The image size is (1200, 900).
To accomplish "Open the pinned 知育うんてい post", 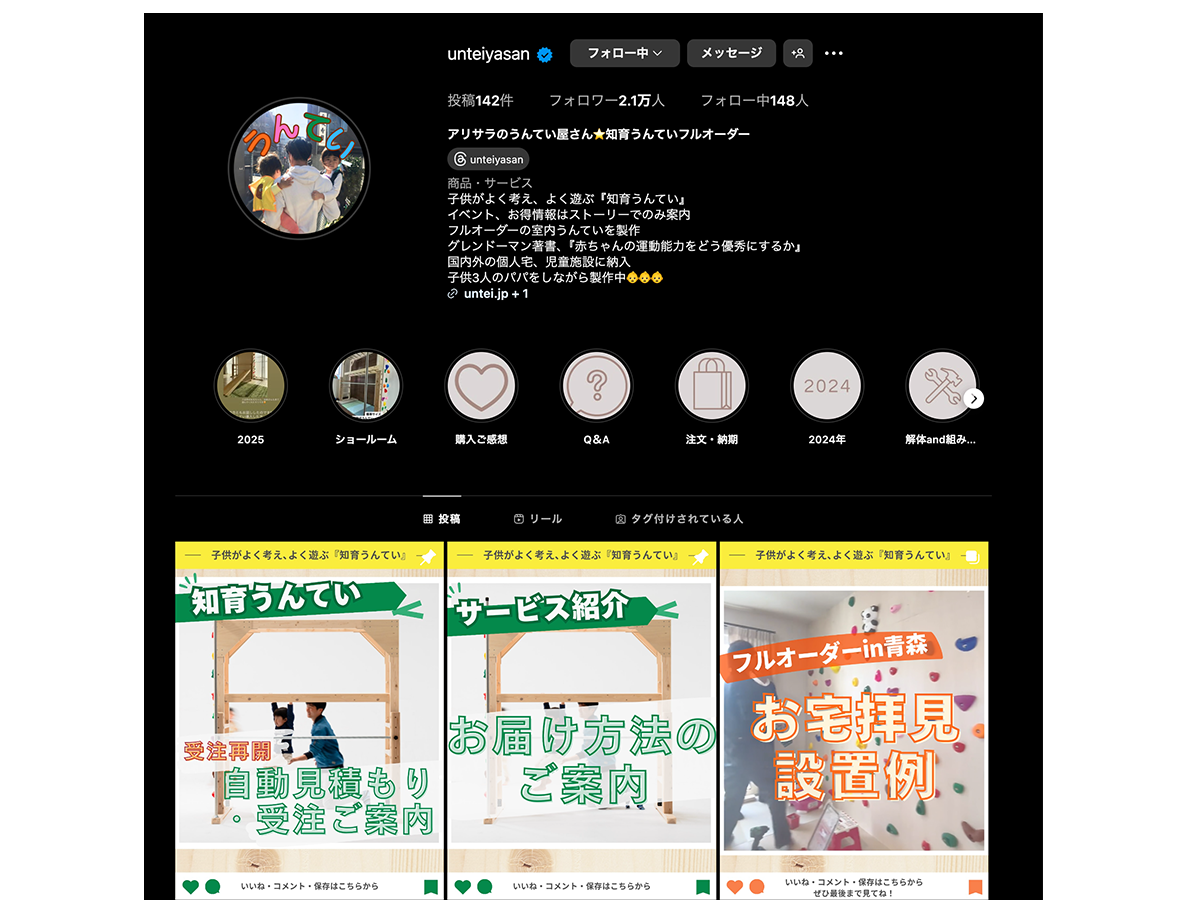I will [309, 720].
